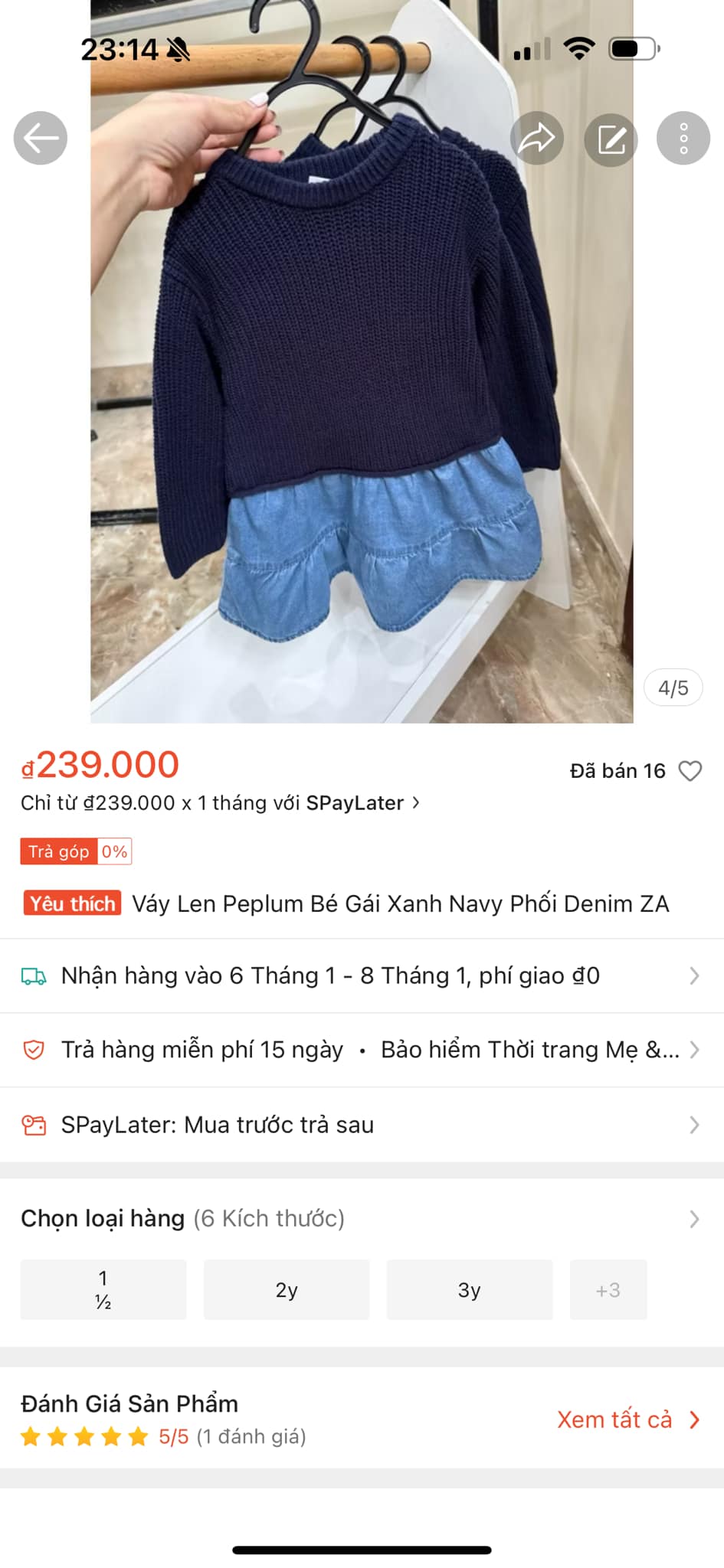The width and height of the screenshot is (724, 1568).
Task: Add product to favorites with heart icon
Action: coord(690,771)
